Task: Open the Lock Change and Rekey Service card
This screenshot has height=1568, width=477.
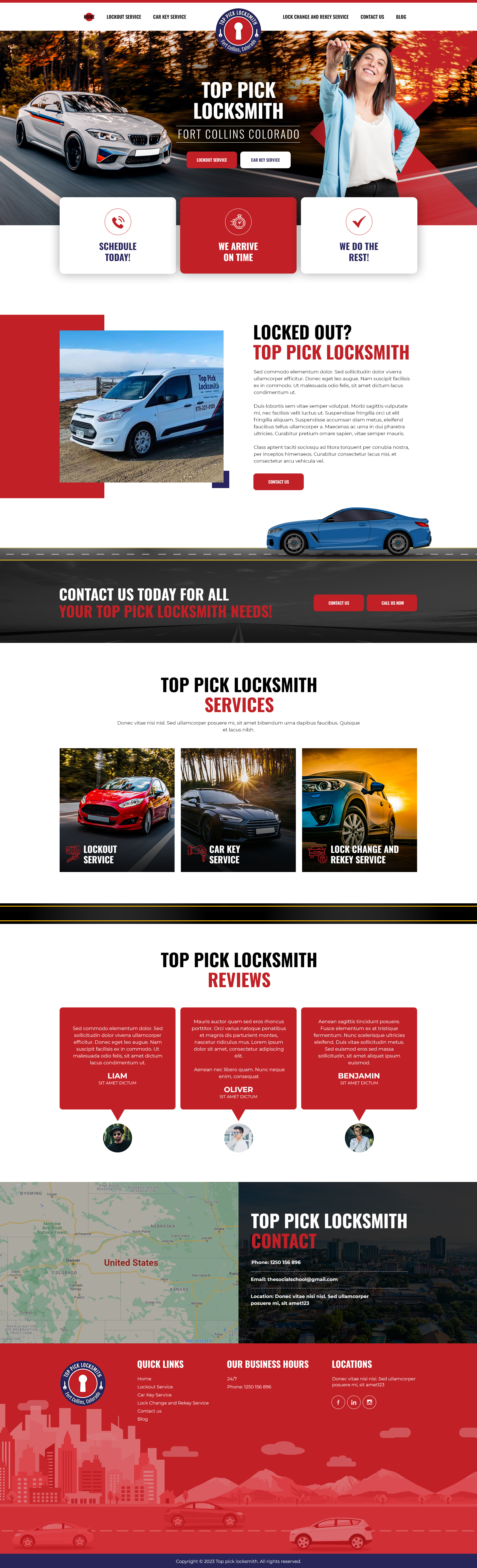Action: pos(359,810)
